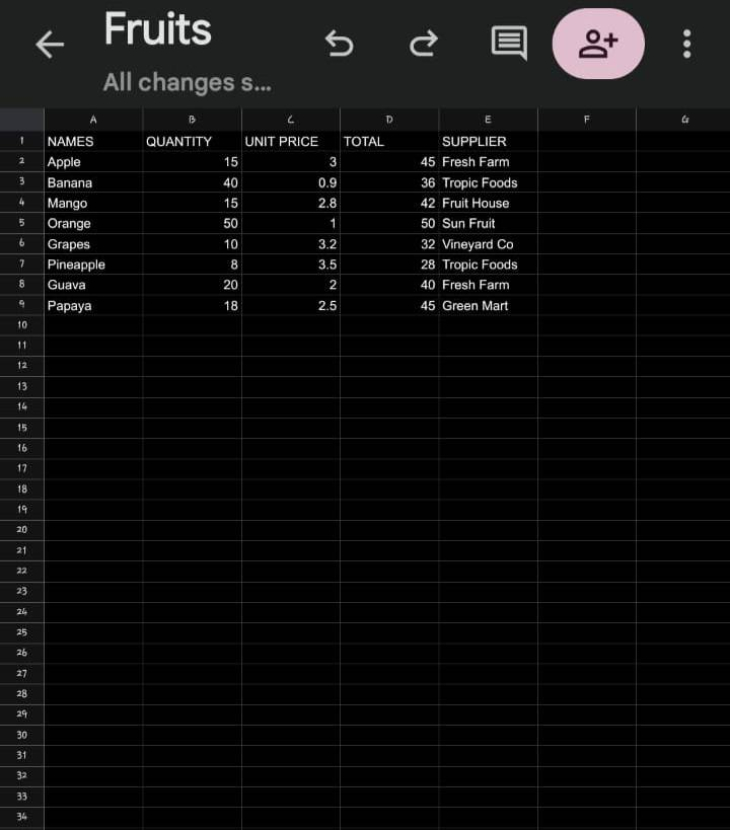Viewport: 730px width, 830px height.
Task: Go back from the Fruits spreadsheet
Action: [x=49, y=44]
